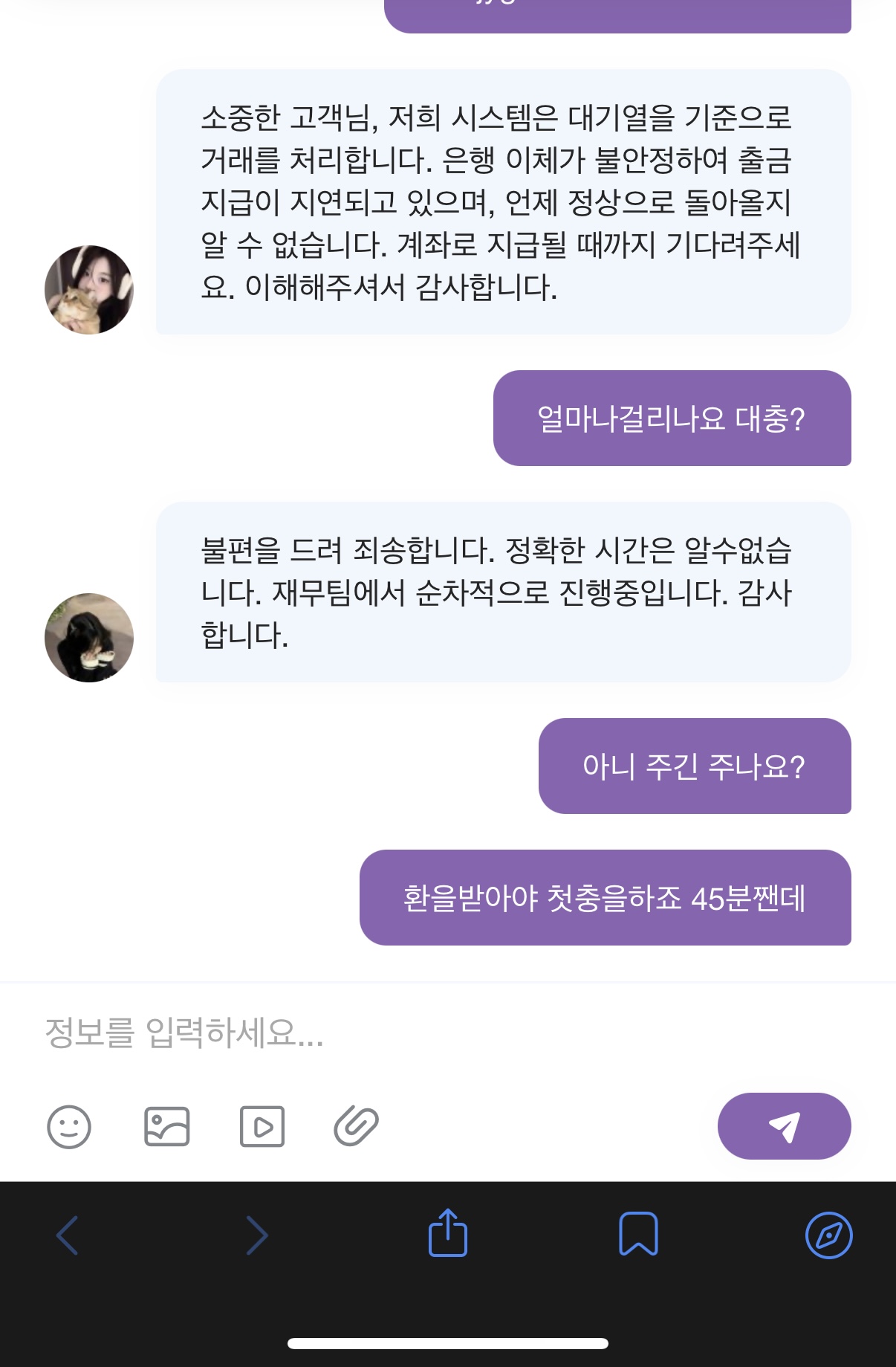Open the compass browser icon

pos(828,1235)
